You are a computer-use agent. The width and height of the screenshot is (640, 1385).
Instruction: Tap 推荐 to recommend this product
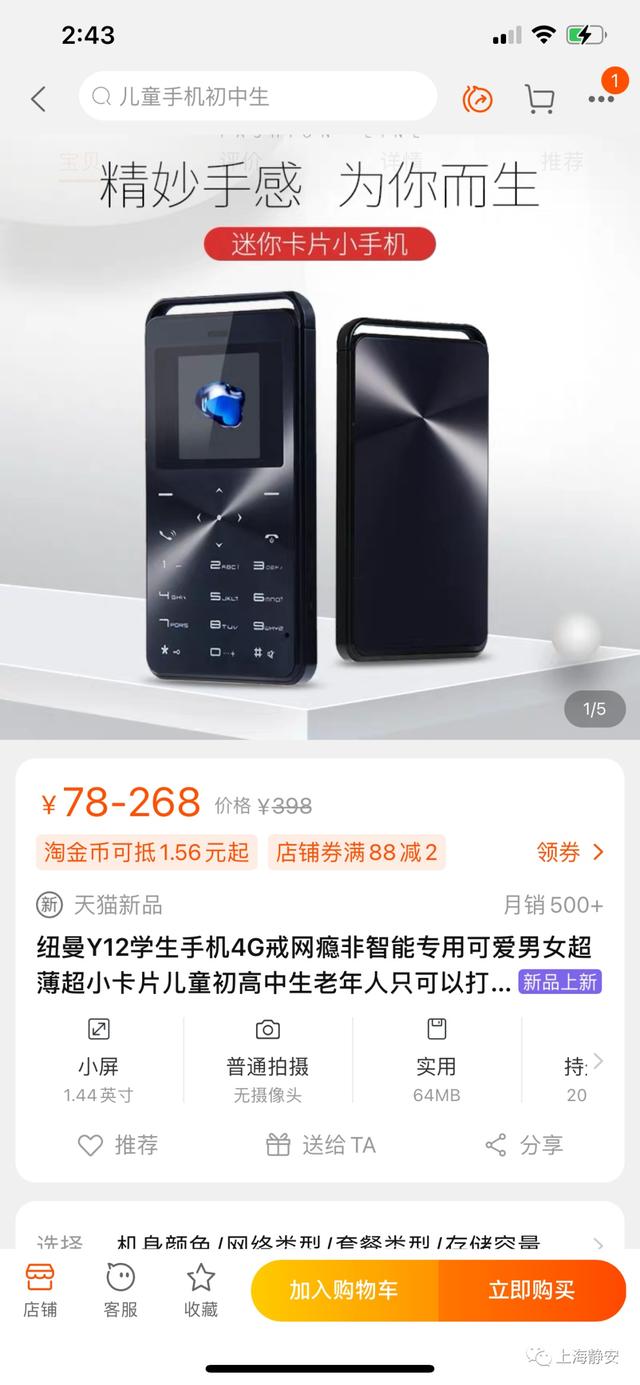118,1145
